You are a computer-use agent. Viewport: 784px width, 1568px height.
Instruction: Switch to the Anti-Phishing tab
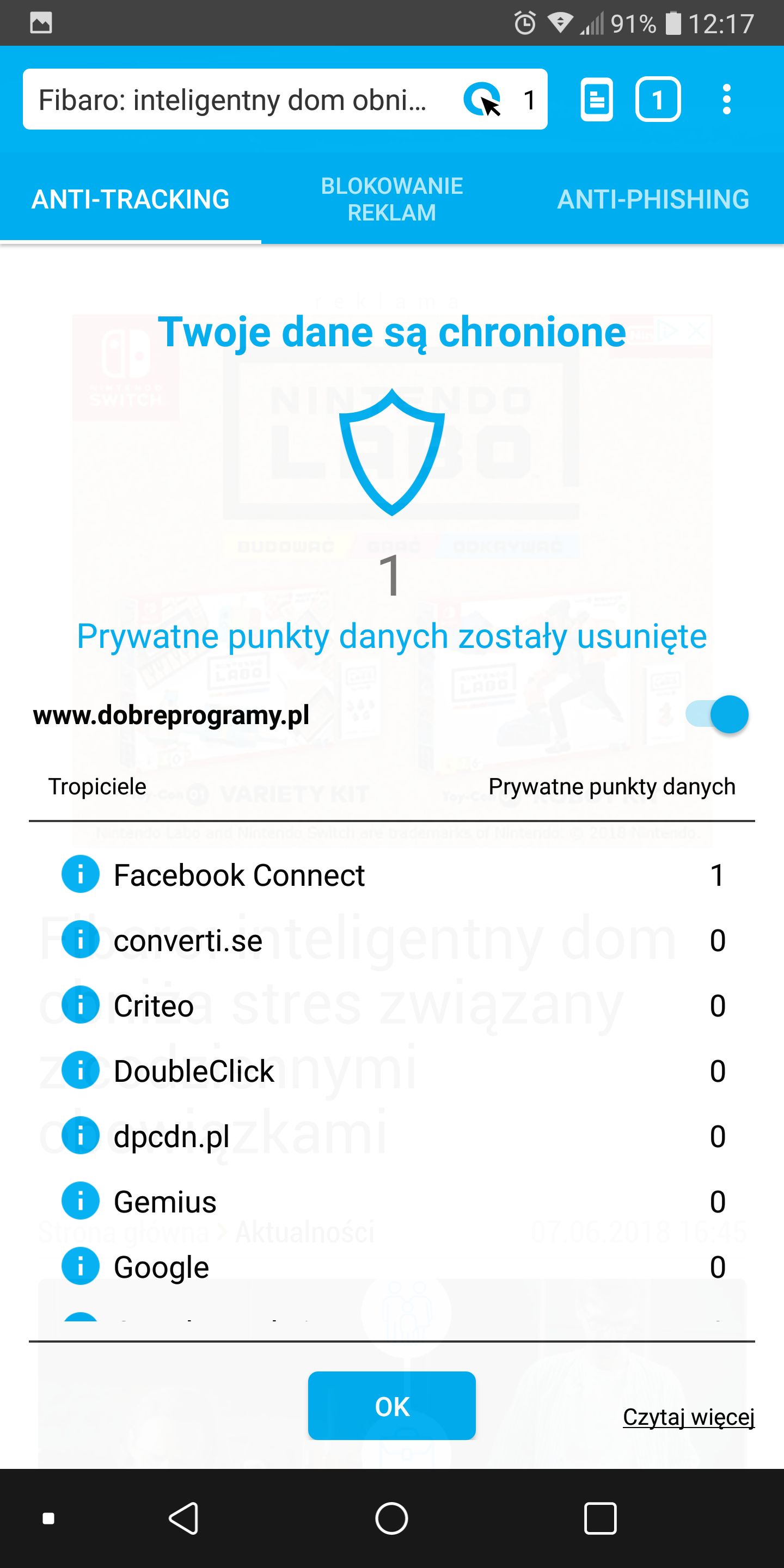(x=653, y=199)
